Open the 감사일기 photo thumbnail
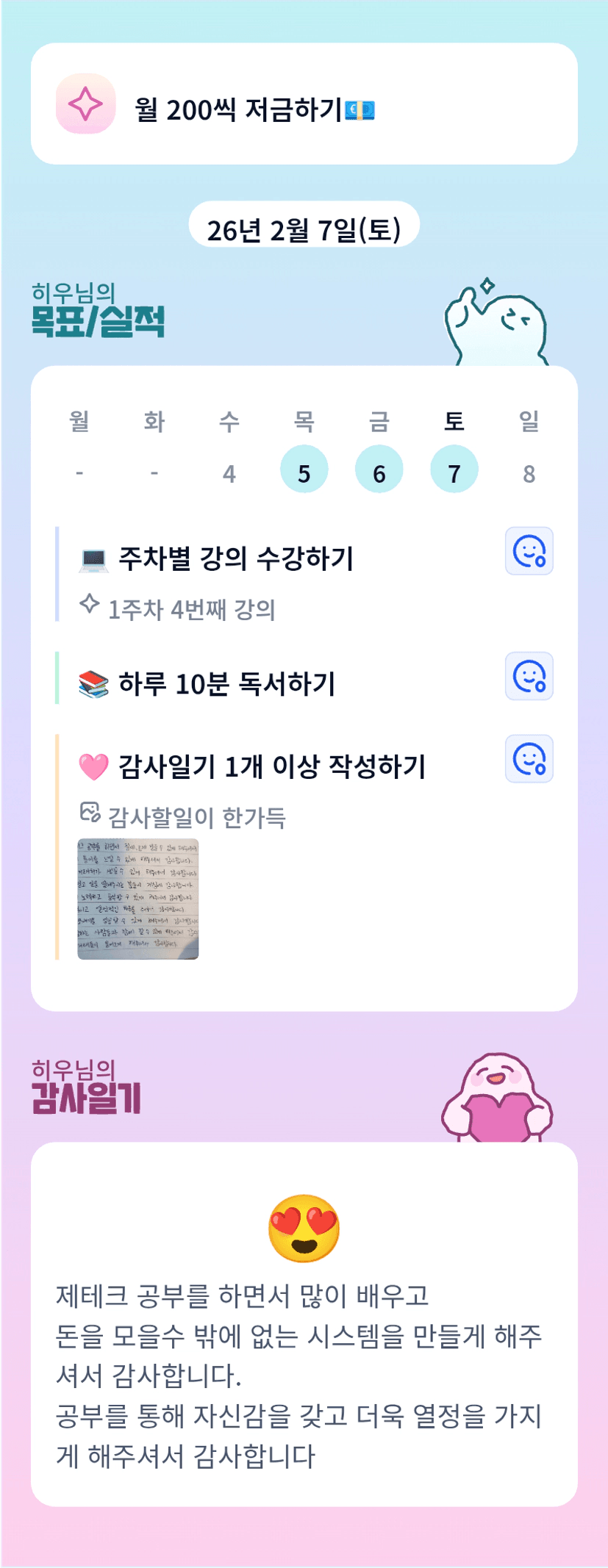608x1568 pixels. pos(138,899)
